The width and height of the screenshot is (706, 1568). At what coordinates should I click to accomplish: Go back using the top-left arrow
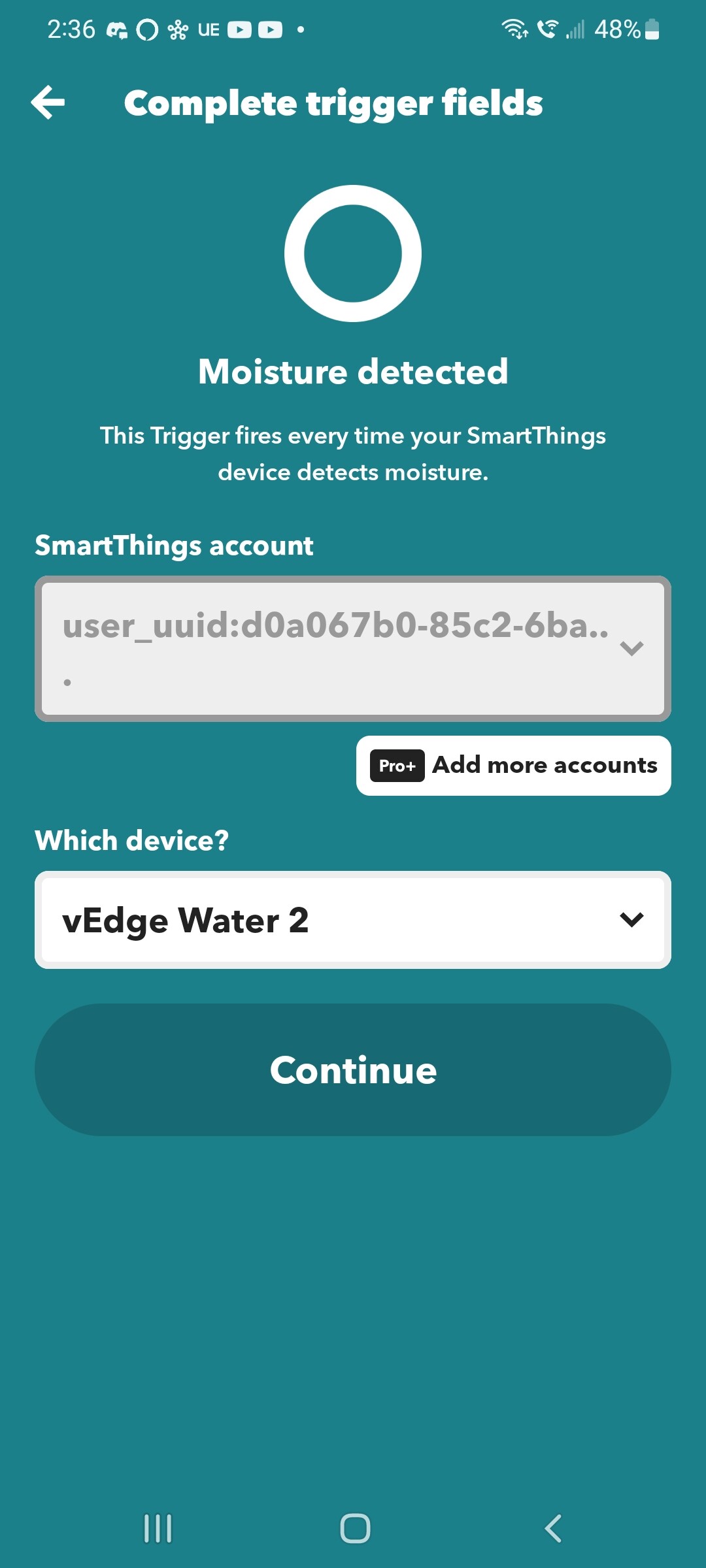[48, 103]
